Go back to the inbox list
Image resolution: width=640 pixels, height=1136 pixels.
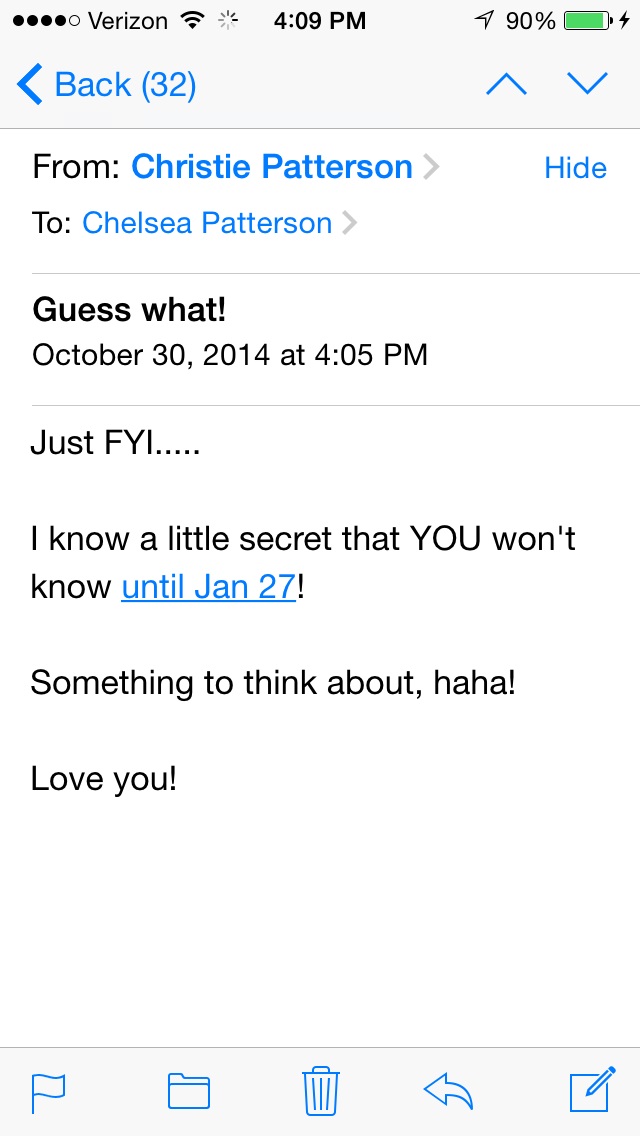pyautogui.click(x=106, y=85)
